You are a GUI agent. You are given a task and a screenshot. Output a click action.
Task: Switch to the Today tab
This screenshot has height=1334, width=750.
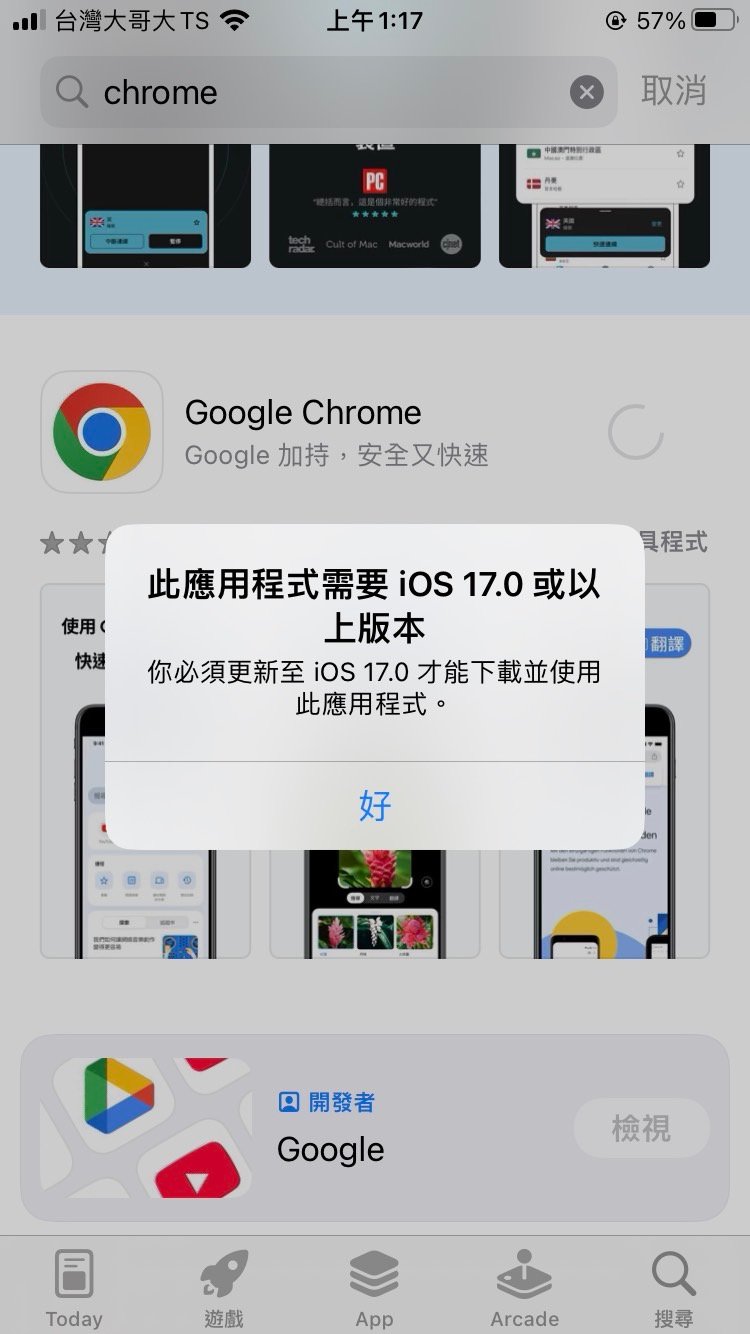click(74, 1289)
